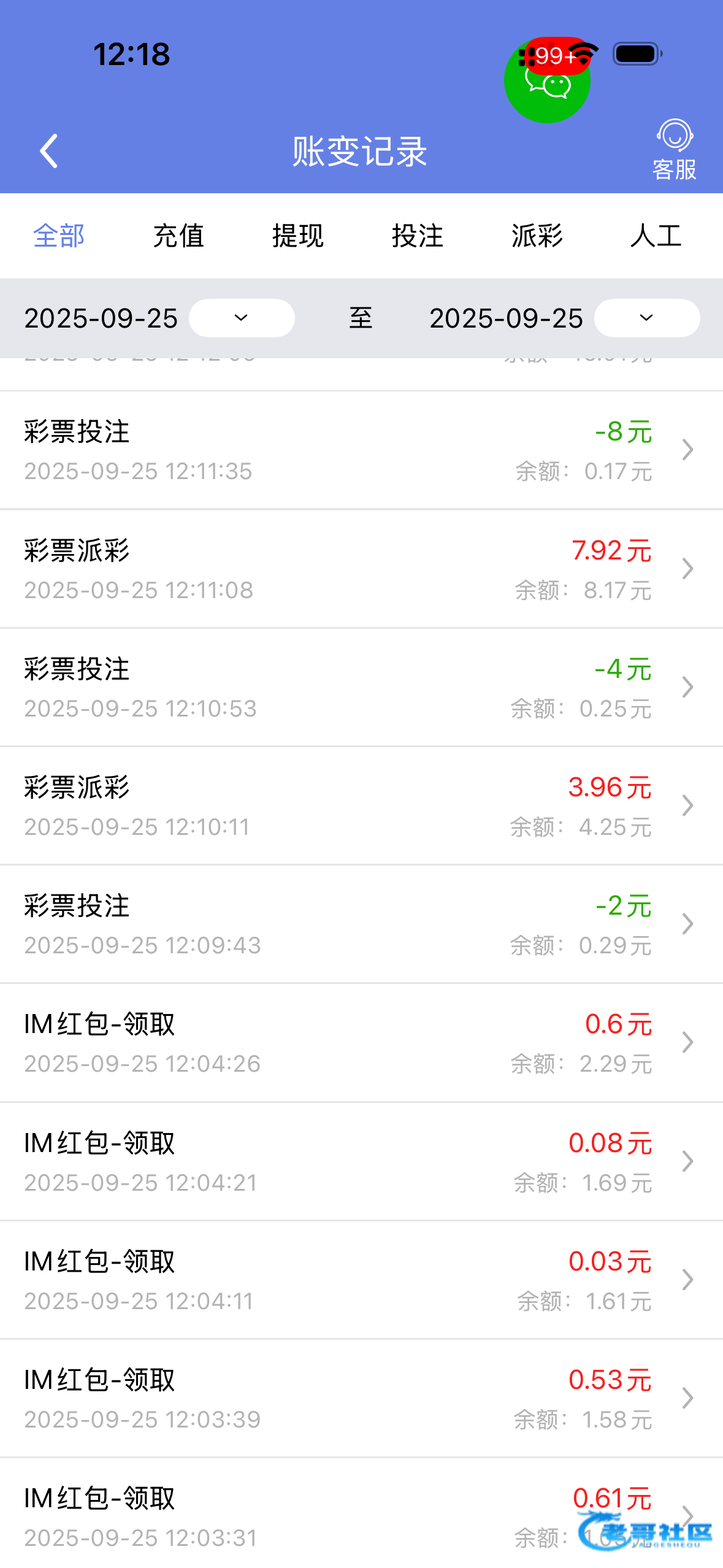723x1568 pixels.
Task: Open 彩票派彩 record of 7.92元
Action: pos(361,569)
